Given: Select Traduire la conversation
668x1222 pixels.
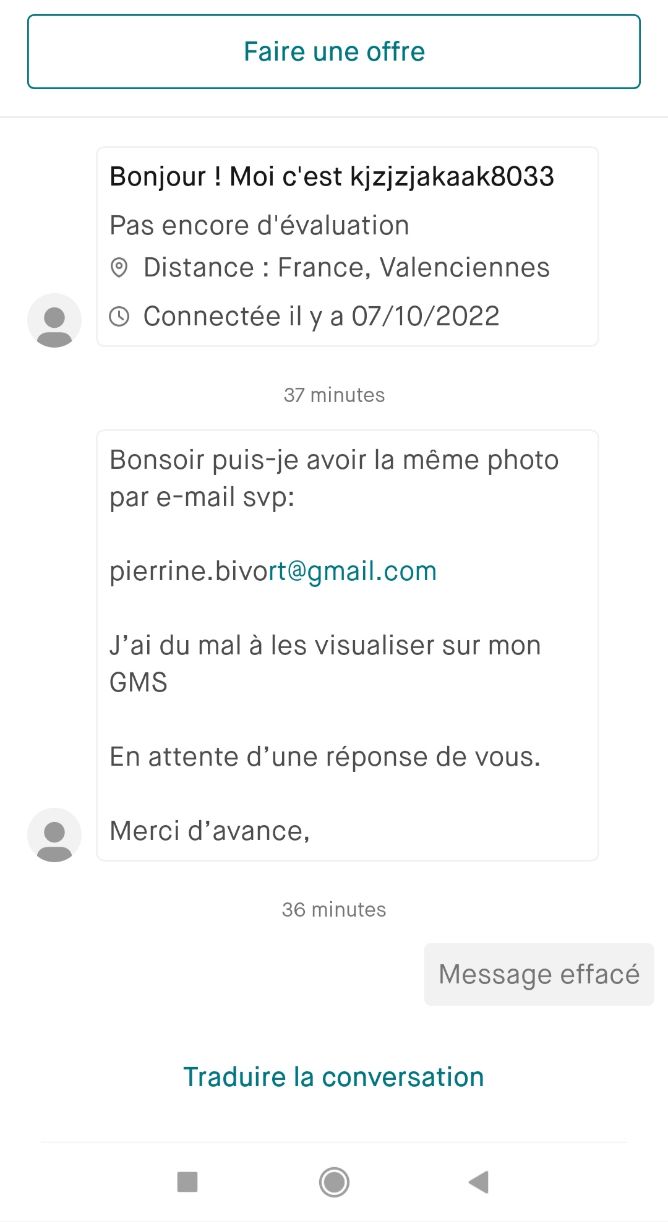Looking at the screenshot, I should (x=333, y=1077).
